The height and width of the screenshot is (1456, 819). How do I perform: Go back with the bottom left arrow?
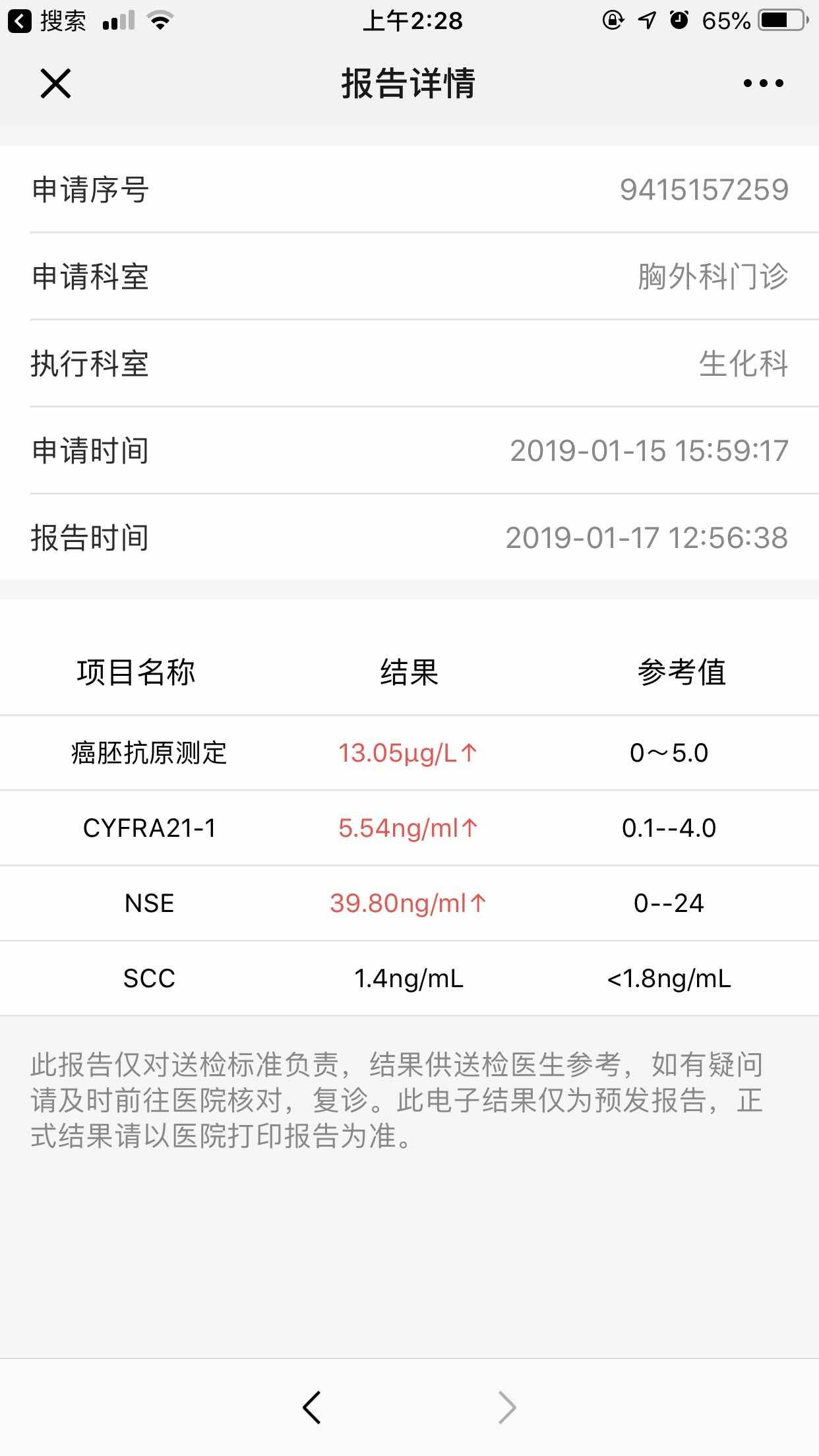tap(312, 1407)
